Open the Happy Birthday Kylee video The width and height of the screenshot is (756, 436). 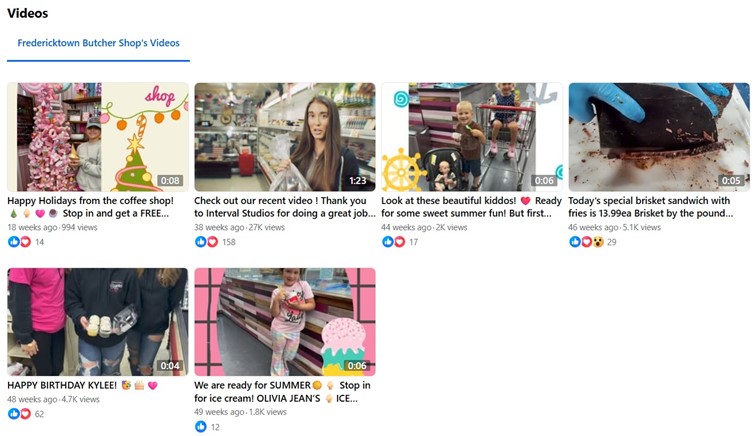pyautogui.click(x=97, y=321)
